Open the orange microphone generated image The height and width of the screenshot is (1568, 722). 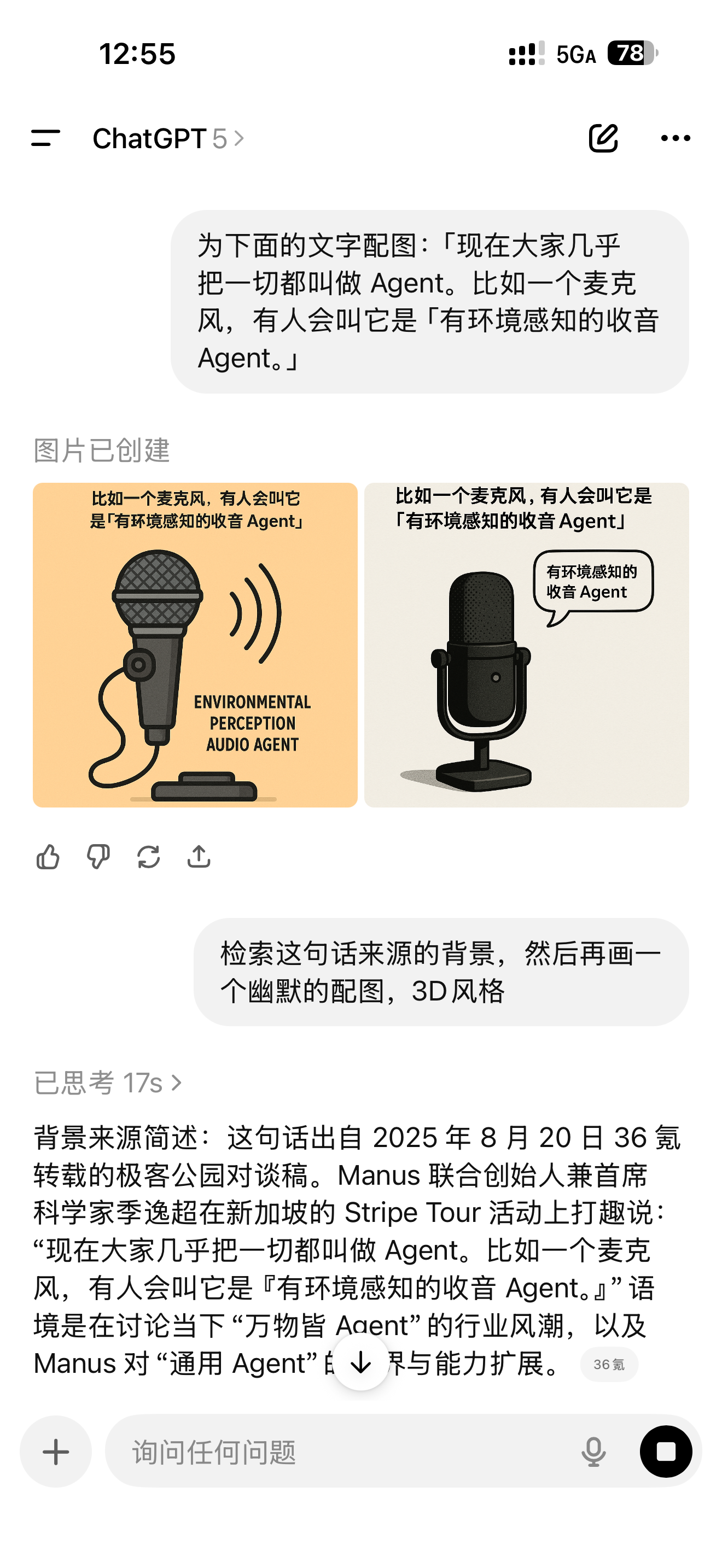195,645
